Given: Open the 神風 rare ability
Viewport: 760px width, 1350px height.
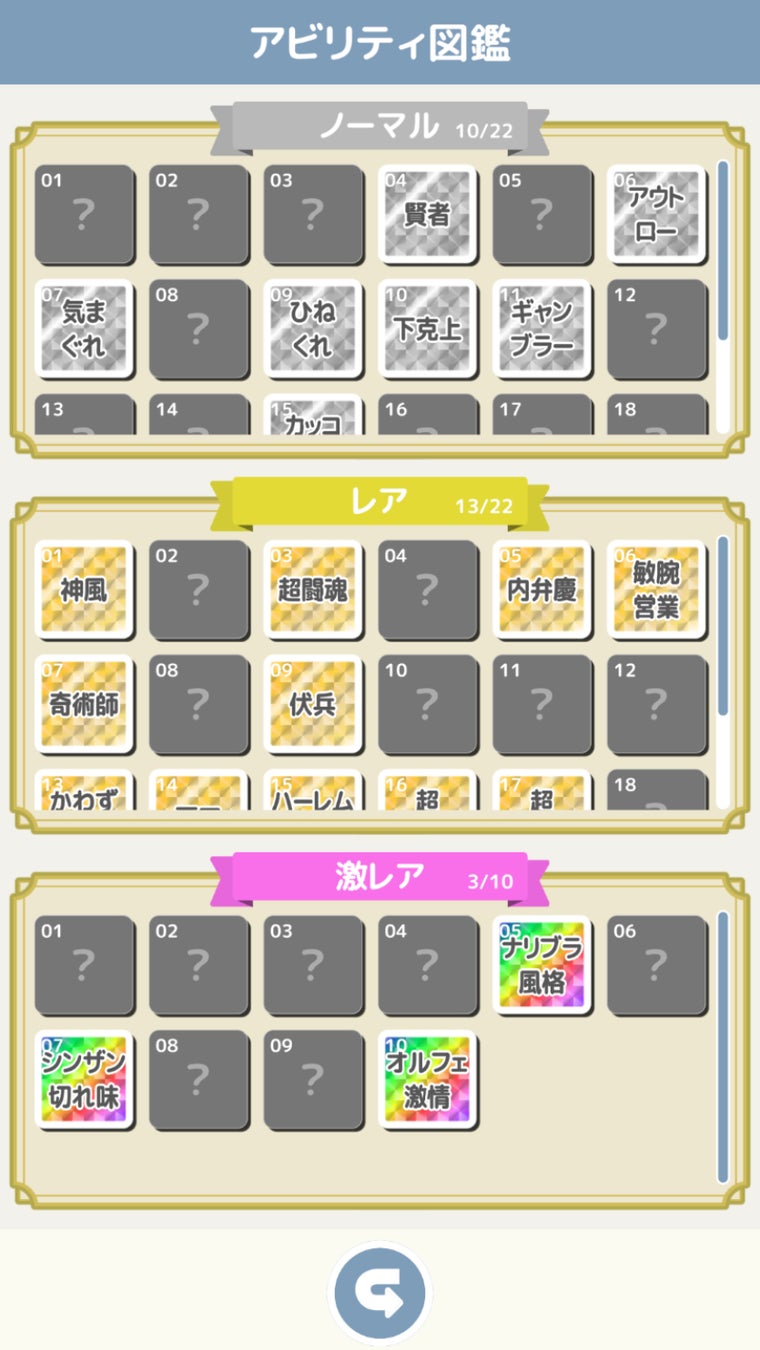Looking at the screenshot, I should [x=85, y=590].
